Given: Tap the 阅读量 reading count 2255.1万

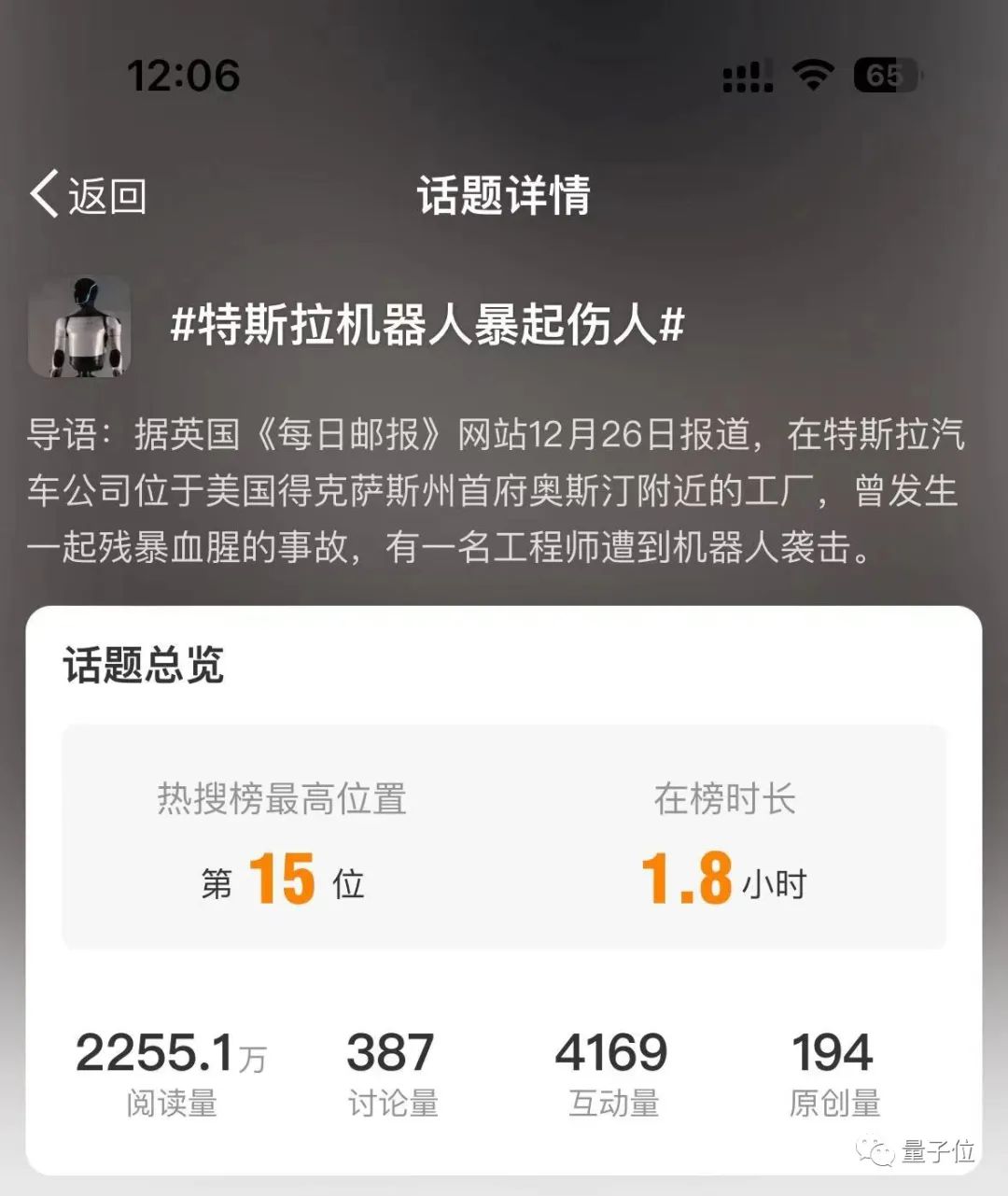Looking at the screenshot, I should click(x=170, y=1055).
